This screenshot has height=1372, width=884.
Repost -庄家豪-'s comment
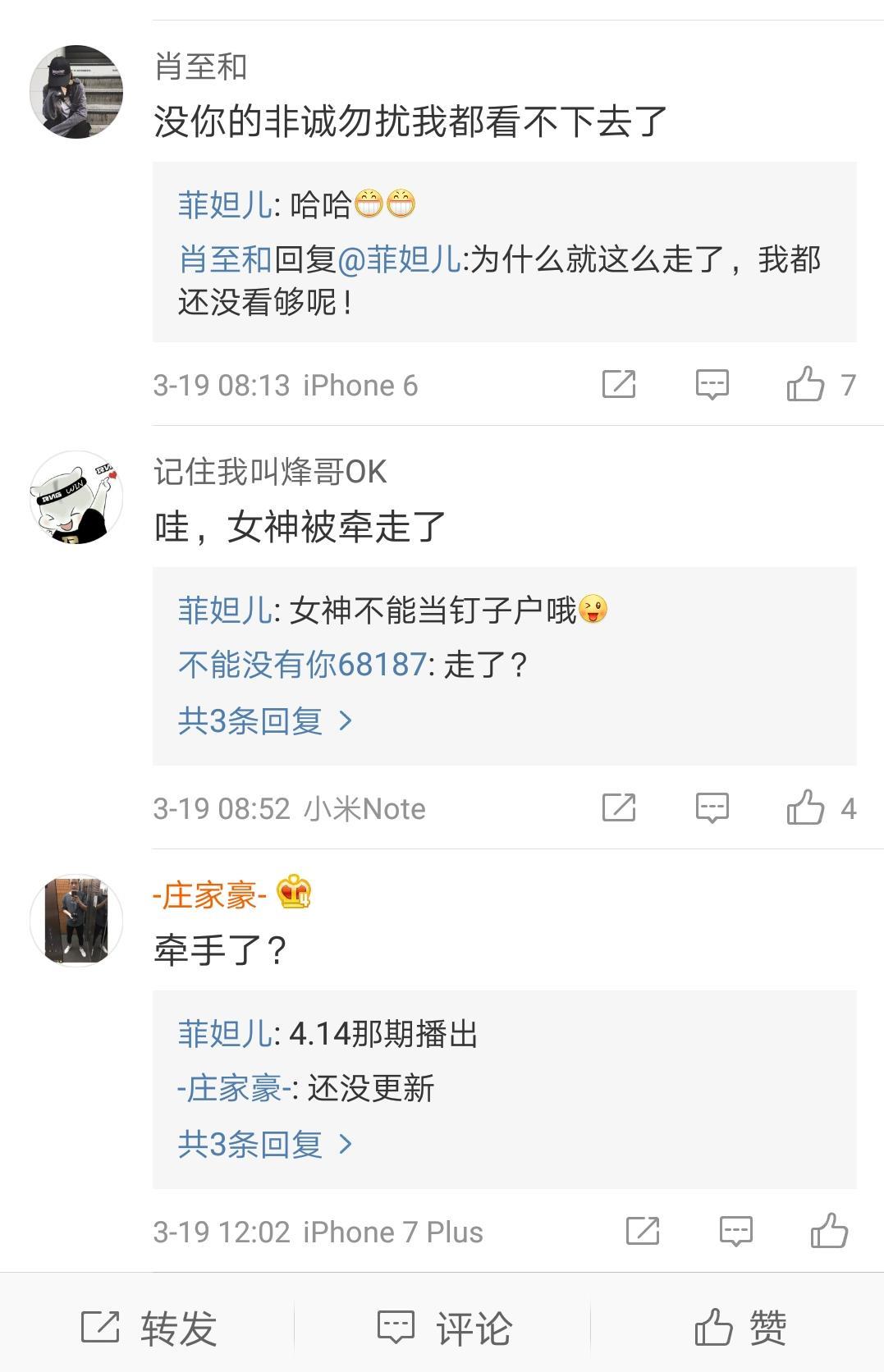point(643,1231)
